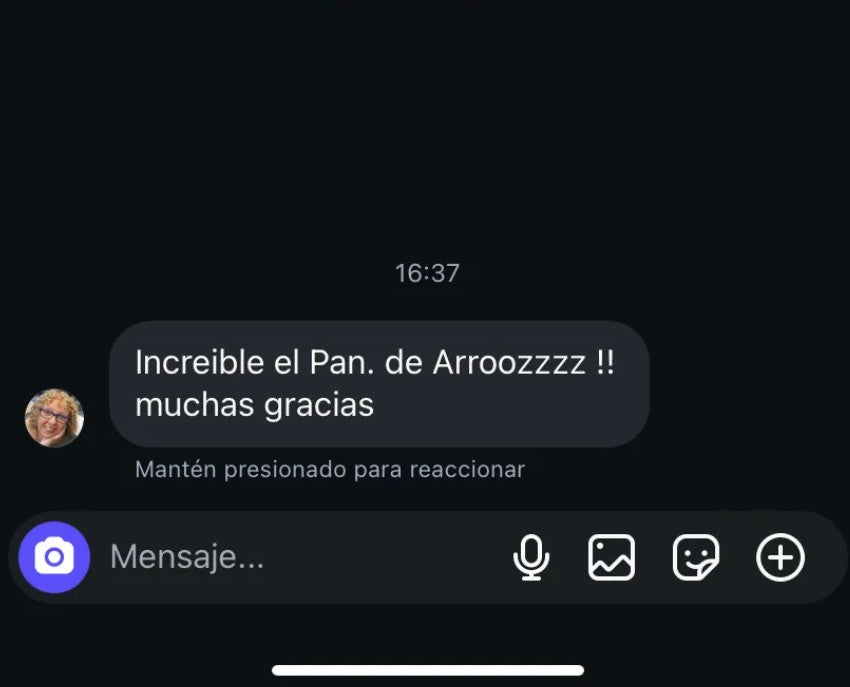Open the photo gallery picker
This screenshot has width=850, height=687.
click(x=611, y=557)
